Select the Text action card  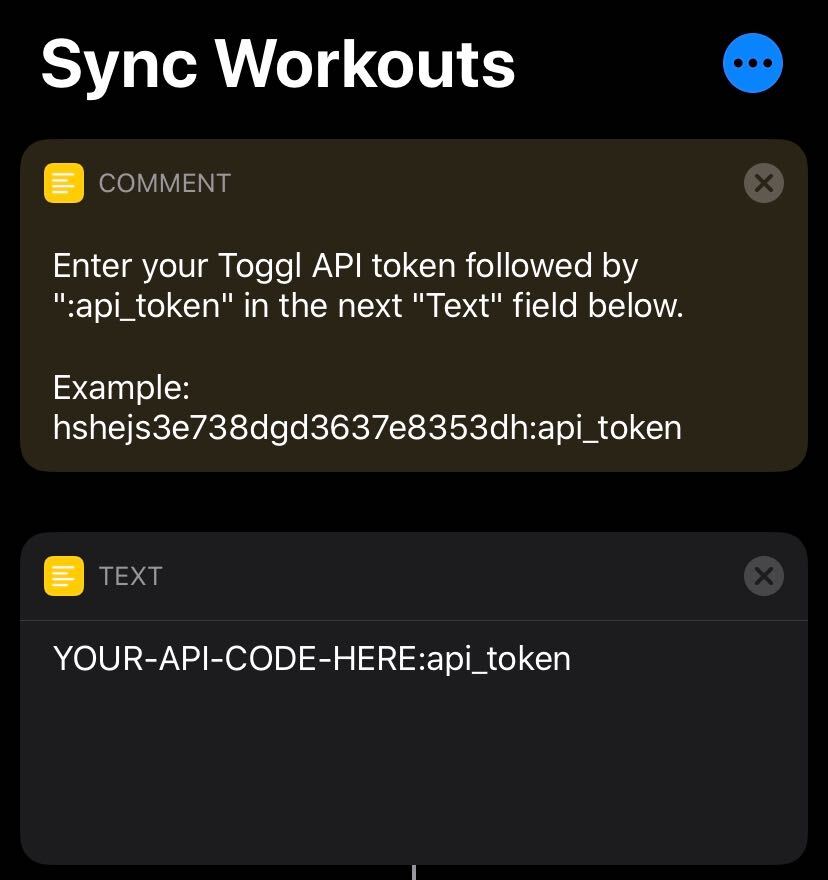414,700
